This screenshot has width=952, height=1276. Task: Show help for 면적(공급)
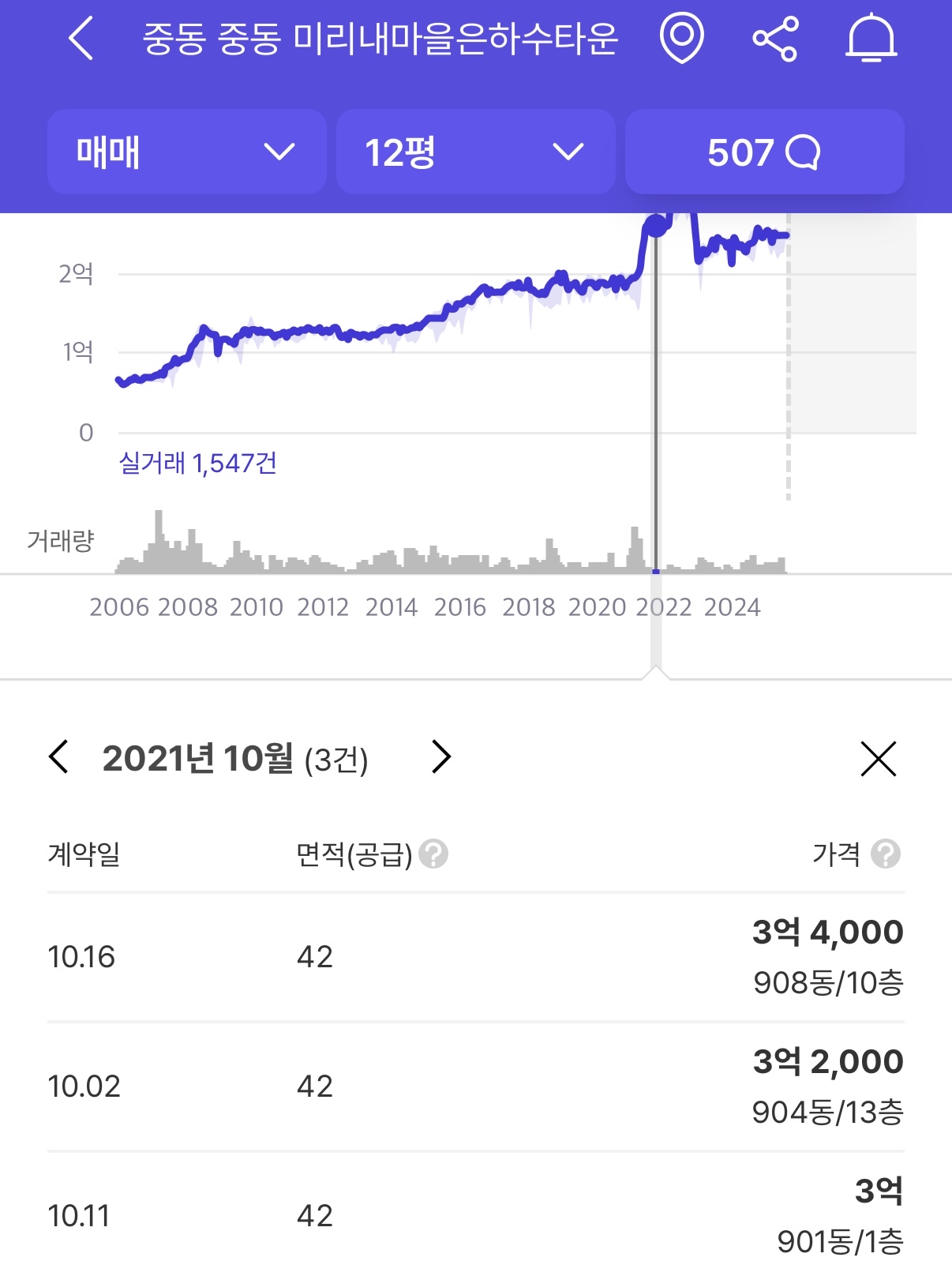433,854
